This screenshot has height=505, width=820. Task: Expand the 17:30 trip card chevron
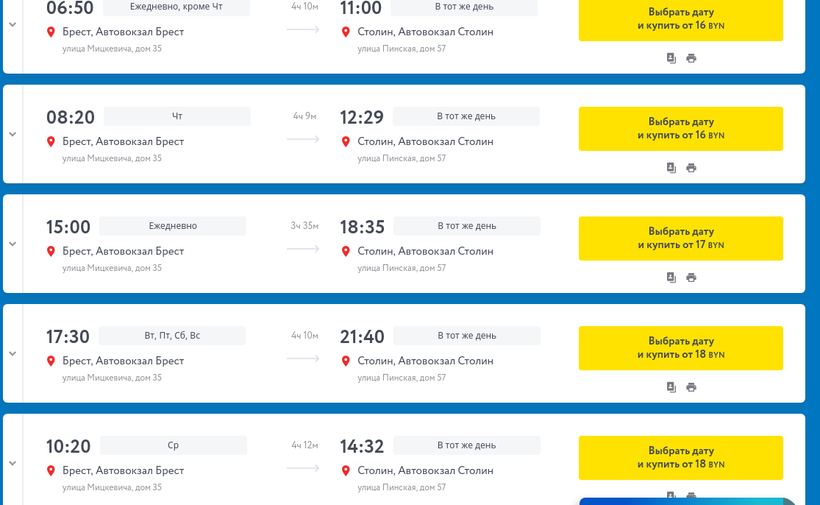(x=13, y=353)
